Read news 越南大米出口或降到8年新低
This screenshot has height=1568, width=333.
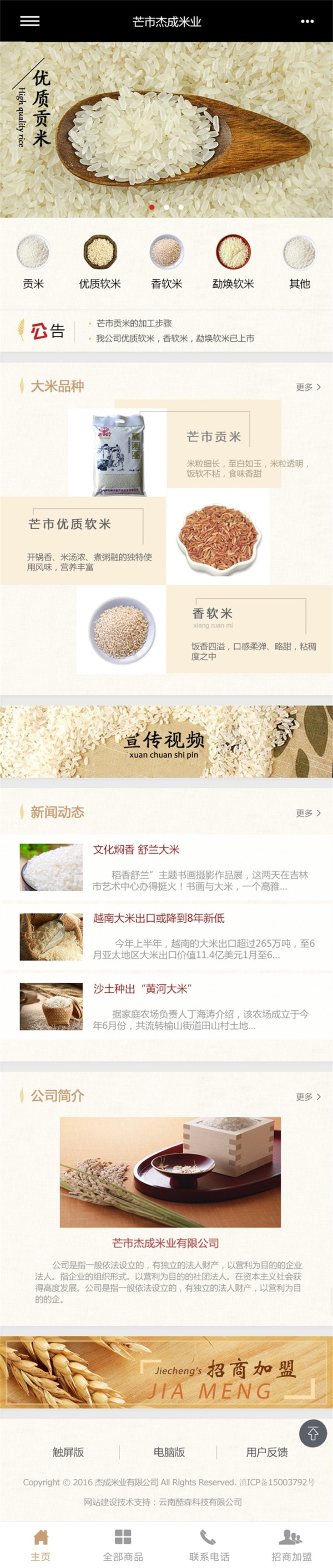(x=159, y=918)
